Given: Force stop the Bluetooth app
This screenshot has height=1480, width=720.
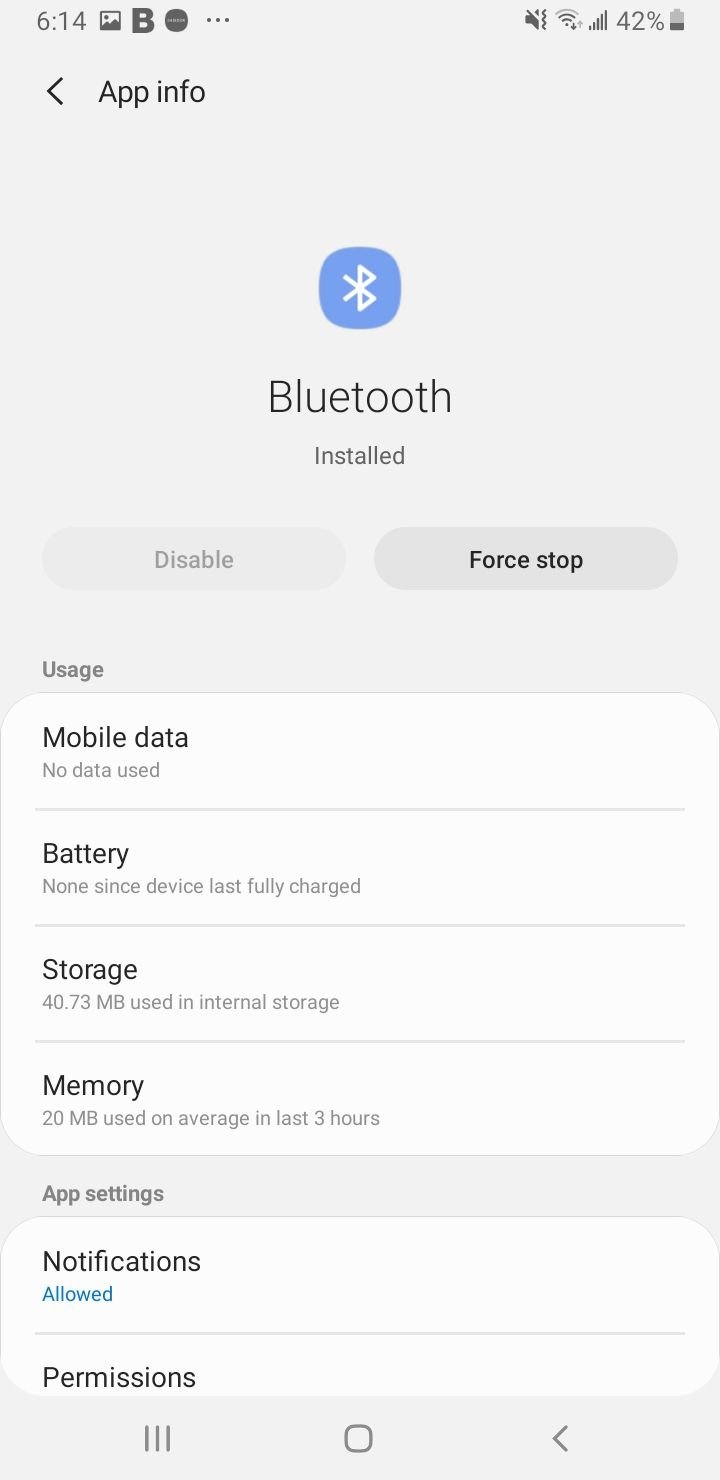Looking at the screenshot, I should click(526, 559).
